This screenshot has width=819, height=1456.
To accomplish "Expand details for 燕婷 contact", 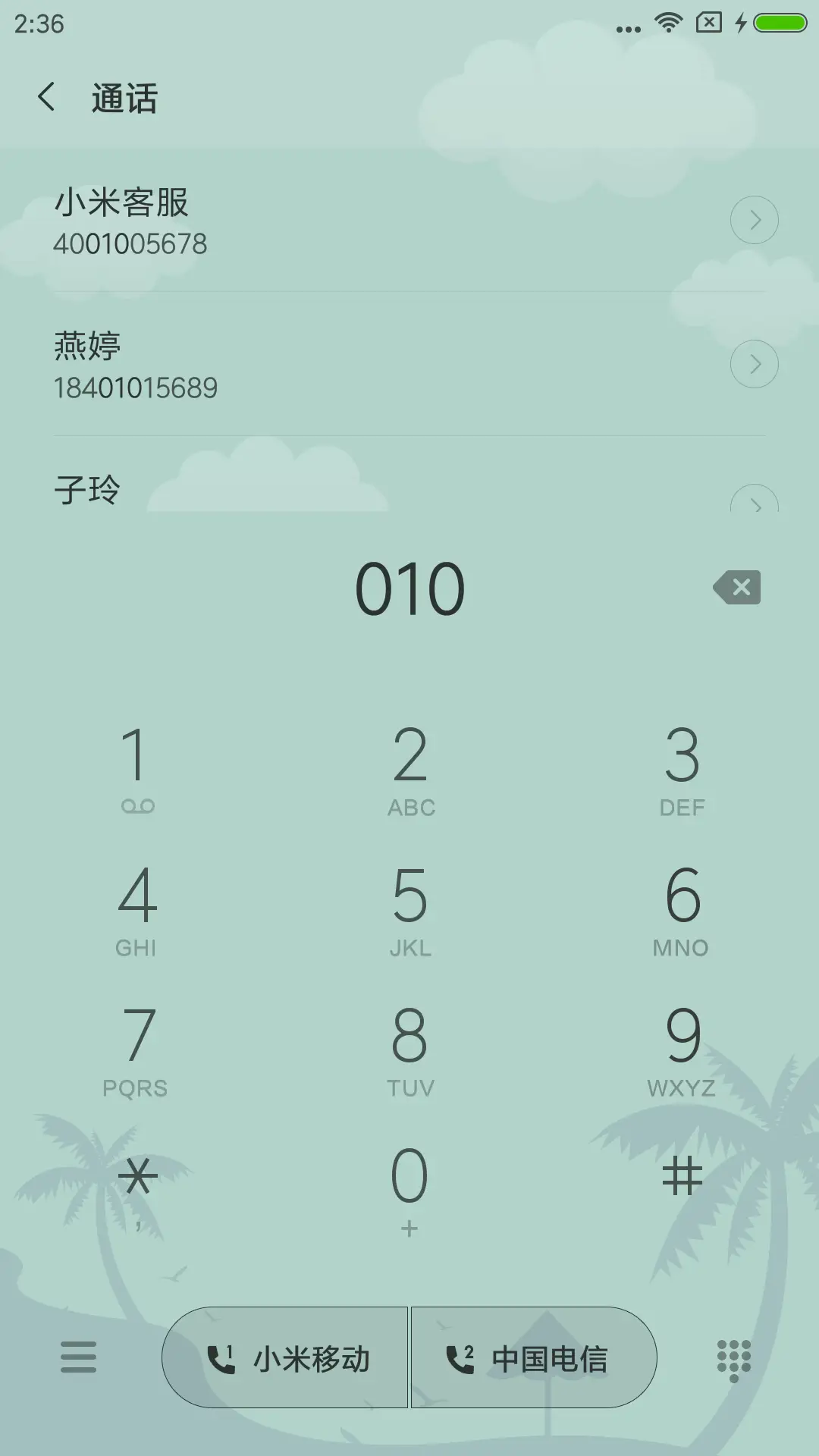I will [755, 363].
